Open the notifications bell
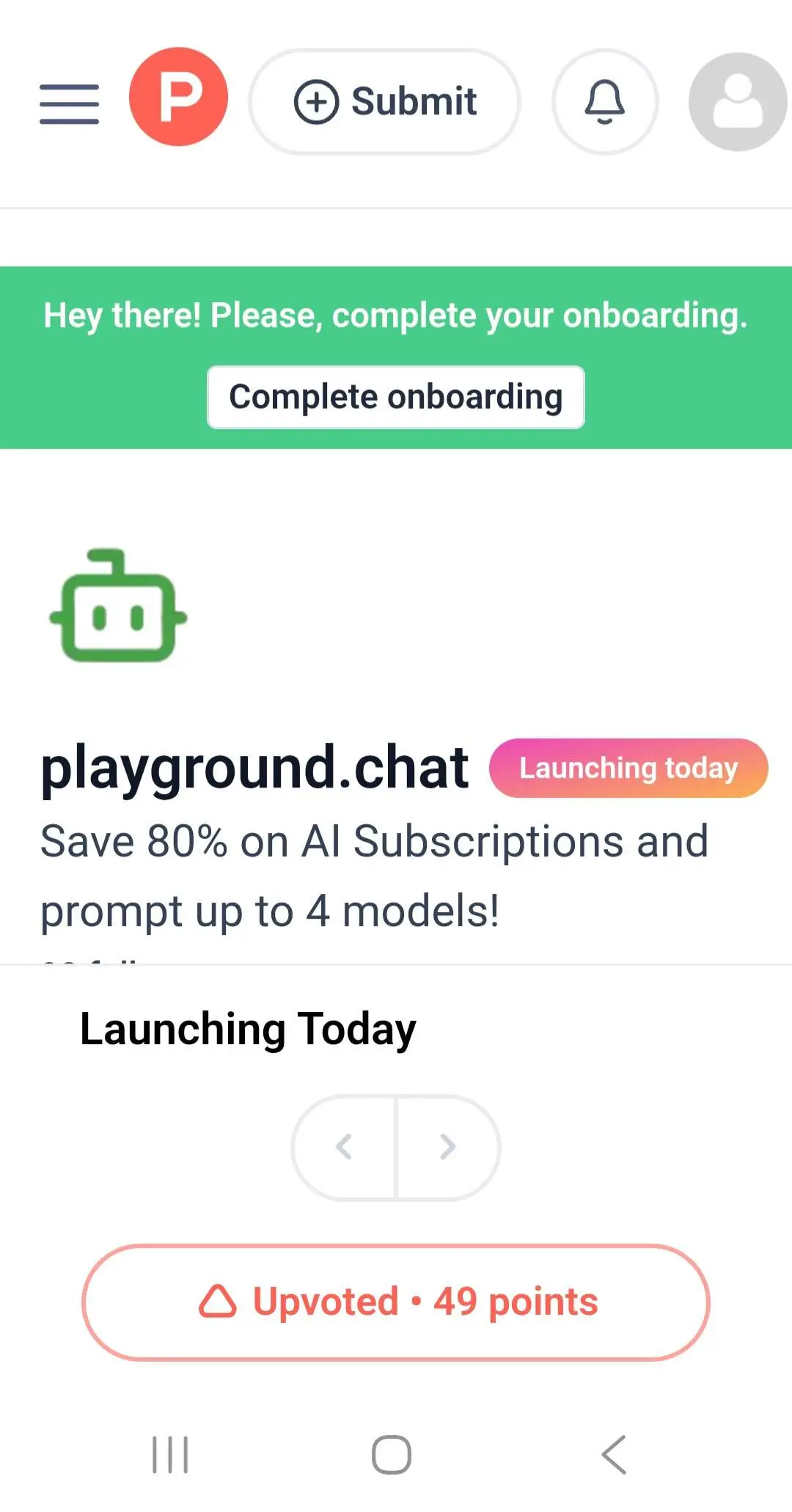Screen dimensions: 792x1512 click(604, 102)
